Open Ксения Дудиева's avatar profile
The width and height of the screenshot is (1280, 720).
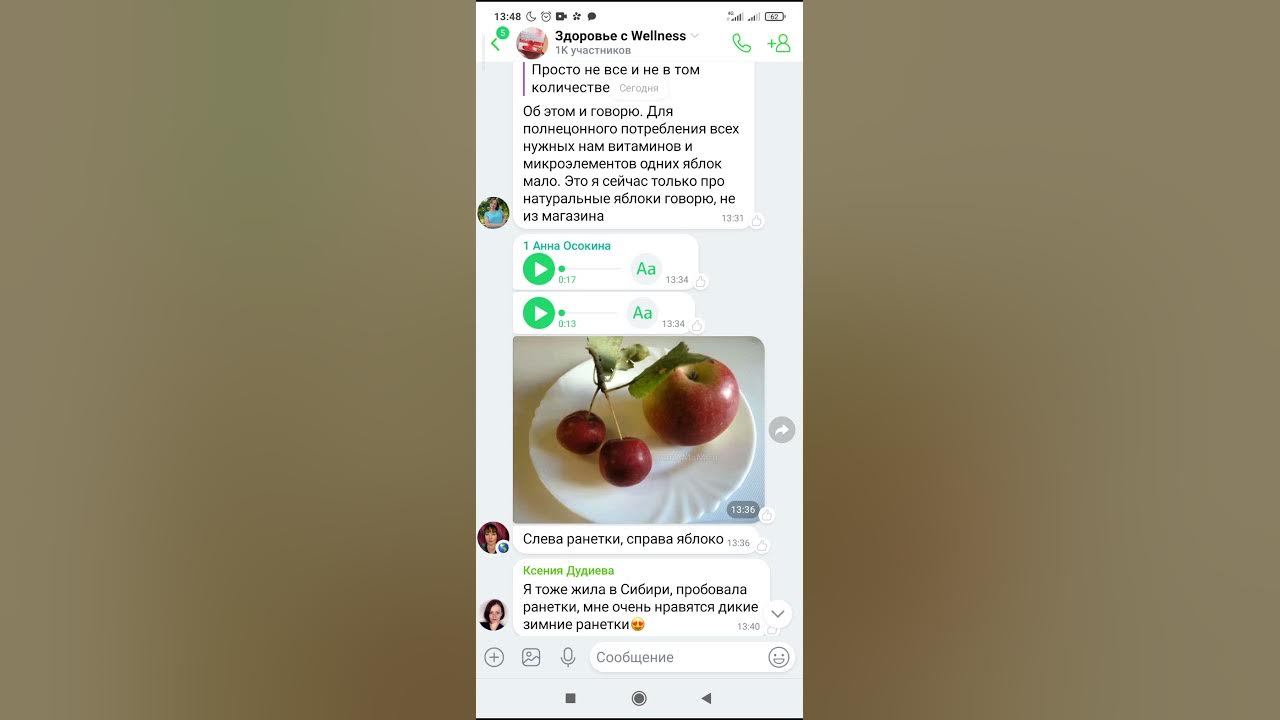pyautogui.click(x=493, y=614)
